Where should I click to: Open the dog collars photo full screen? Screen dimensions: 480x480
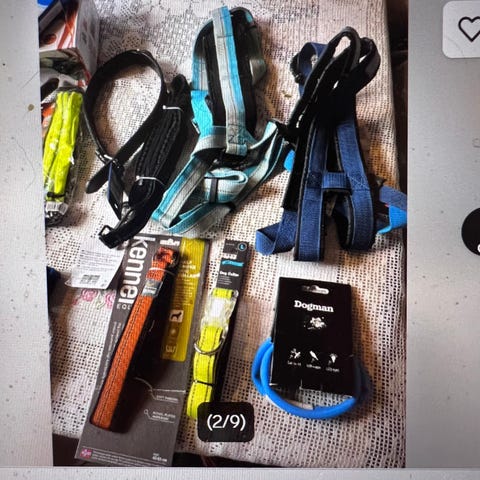click(x=223, y=233)
